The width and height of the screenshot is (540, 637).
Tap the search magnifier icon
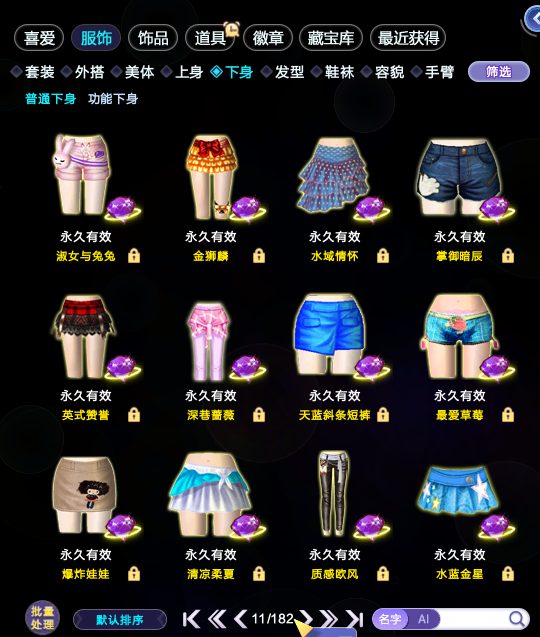(516, 619)
